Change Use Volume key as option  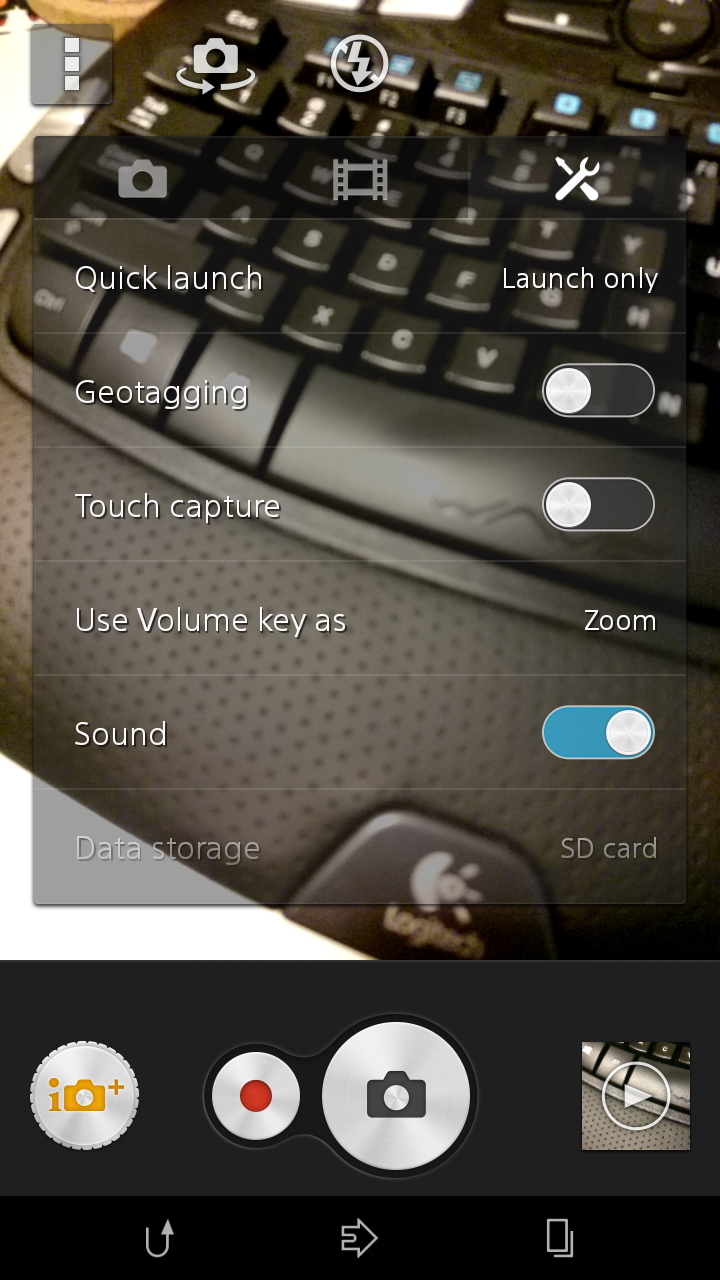(x=360, y=620)
